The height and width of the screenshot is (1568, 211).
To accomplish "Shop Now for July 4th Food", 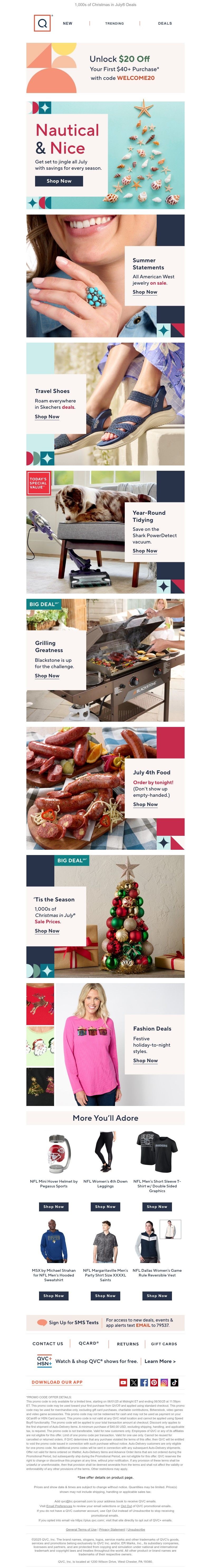I will click(145, 804).
